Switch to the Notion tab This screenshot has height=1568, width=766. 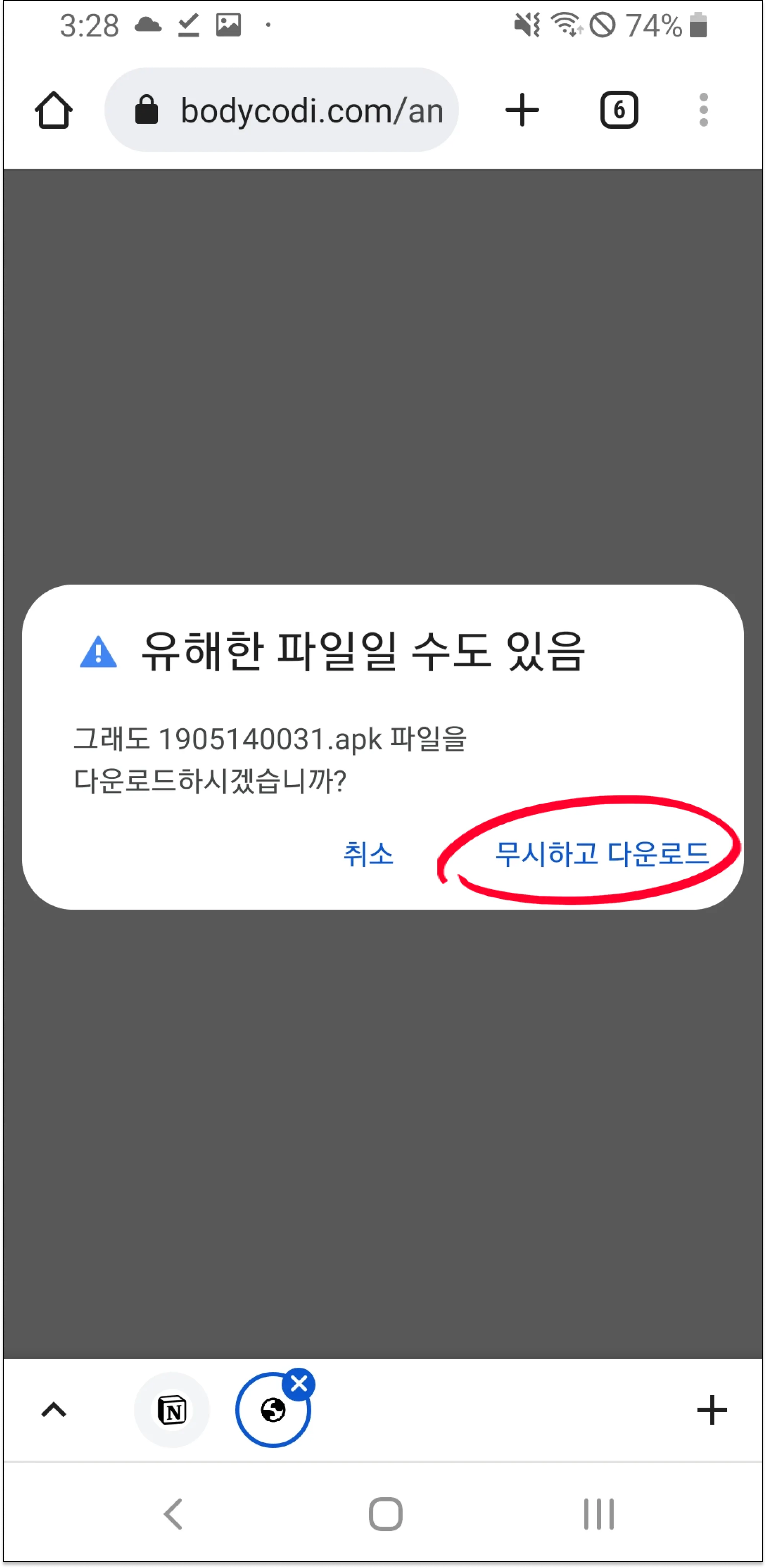[x=172, y=1410]
